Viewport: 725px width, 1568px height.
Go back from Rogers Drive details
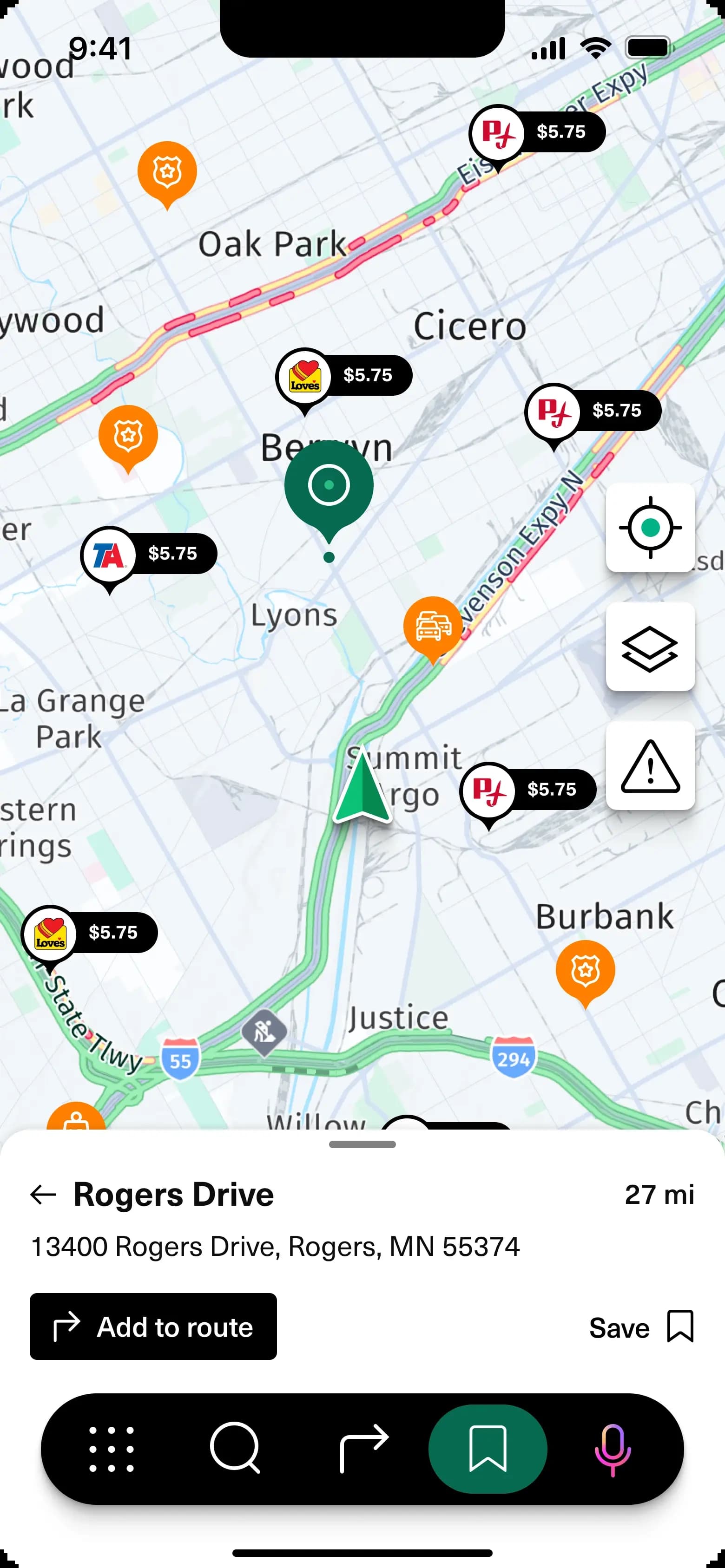click(x=43, y=1195)
